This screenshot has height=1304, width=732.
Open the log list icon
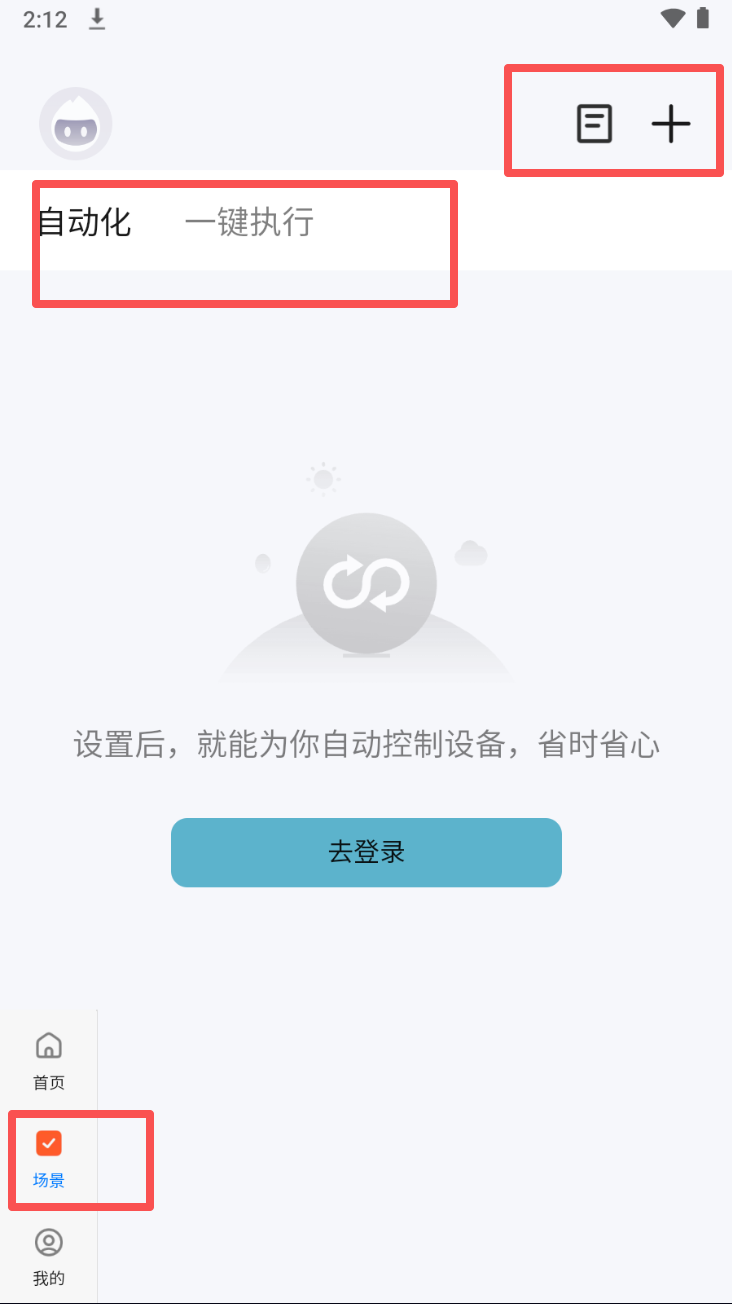594,124
